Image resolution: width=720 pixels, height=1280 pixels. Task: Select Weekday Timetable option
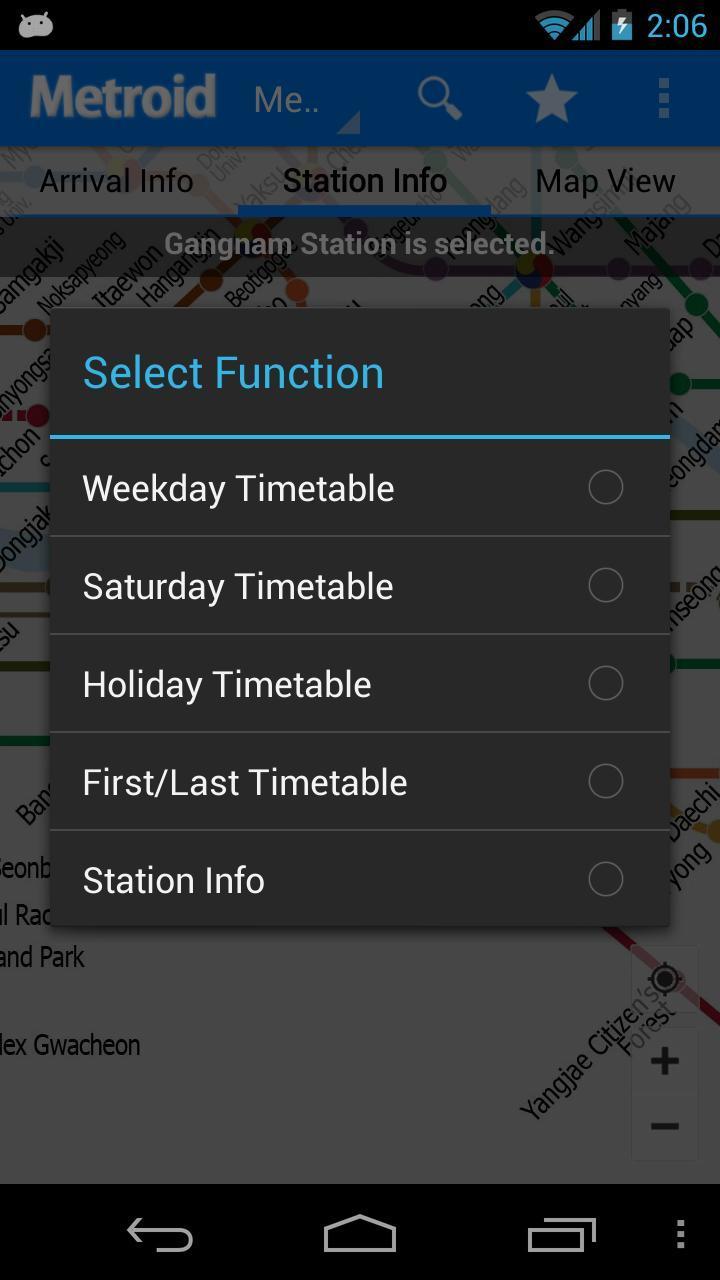tap(359, 488)
